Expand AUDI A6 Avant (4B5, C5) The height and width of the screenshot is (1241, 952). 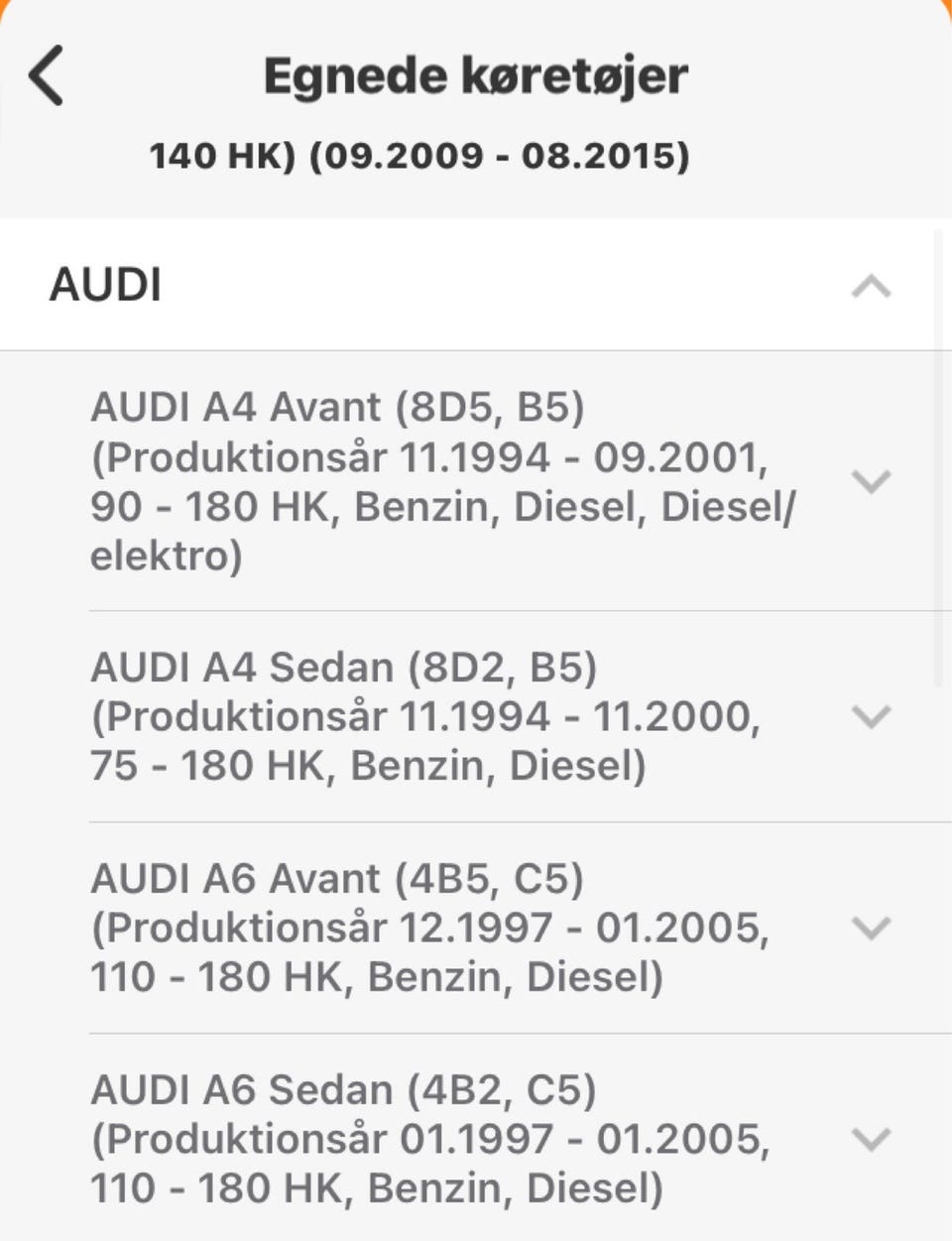(871, 928)
